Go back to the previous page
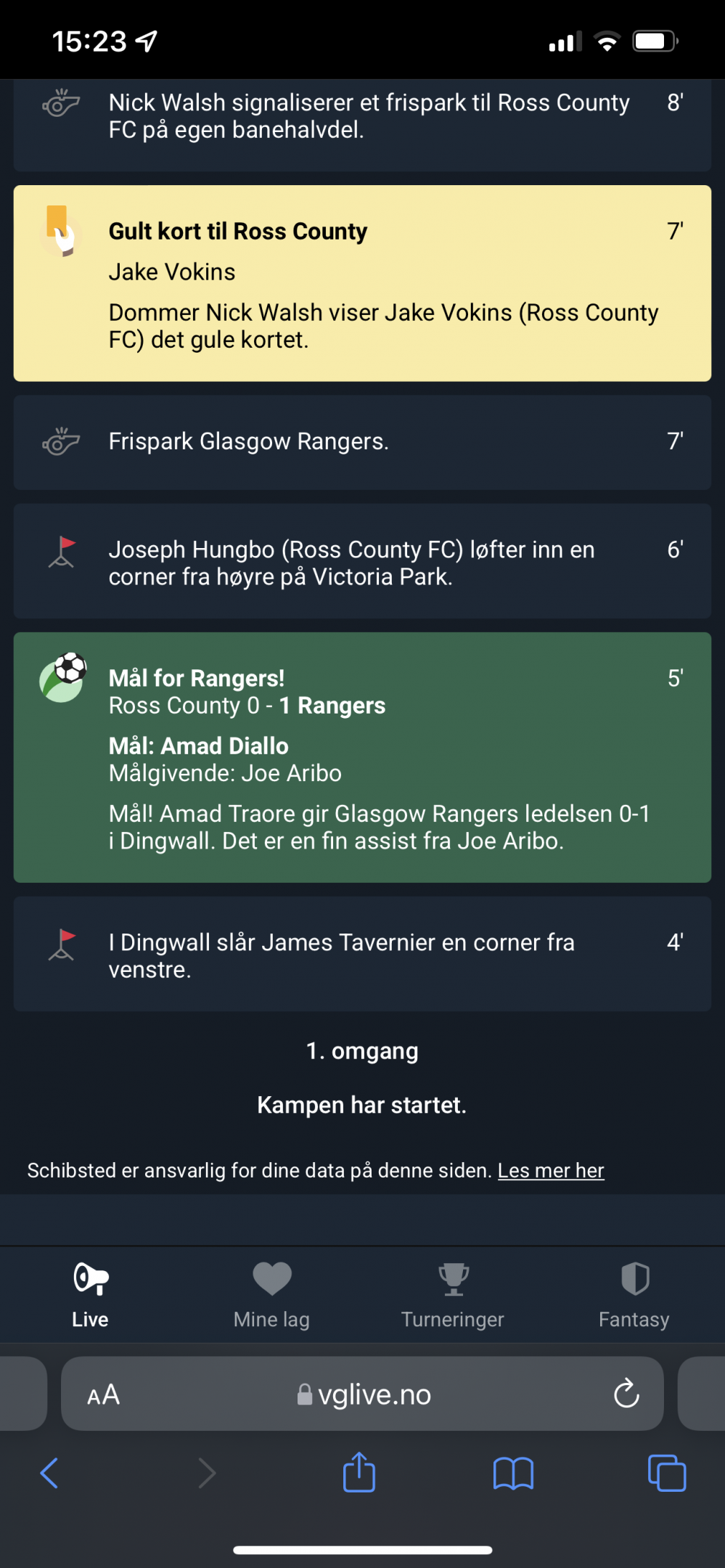 tap(49, 1473)
